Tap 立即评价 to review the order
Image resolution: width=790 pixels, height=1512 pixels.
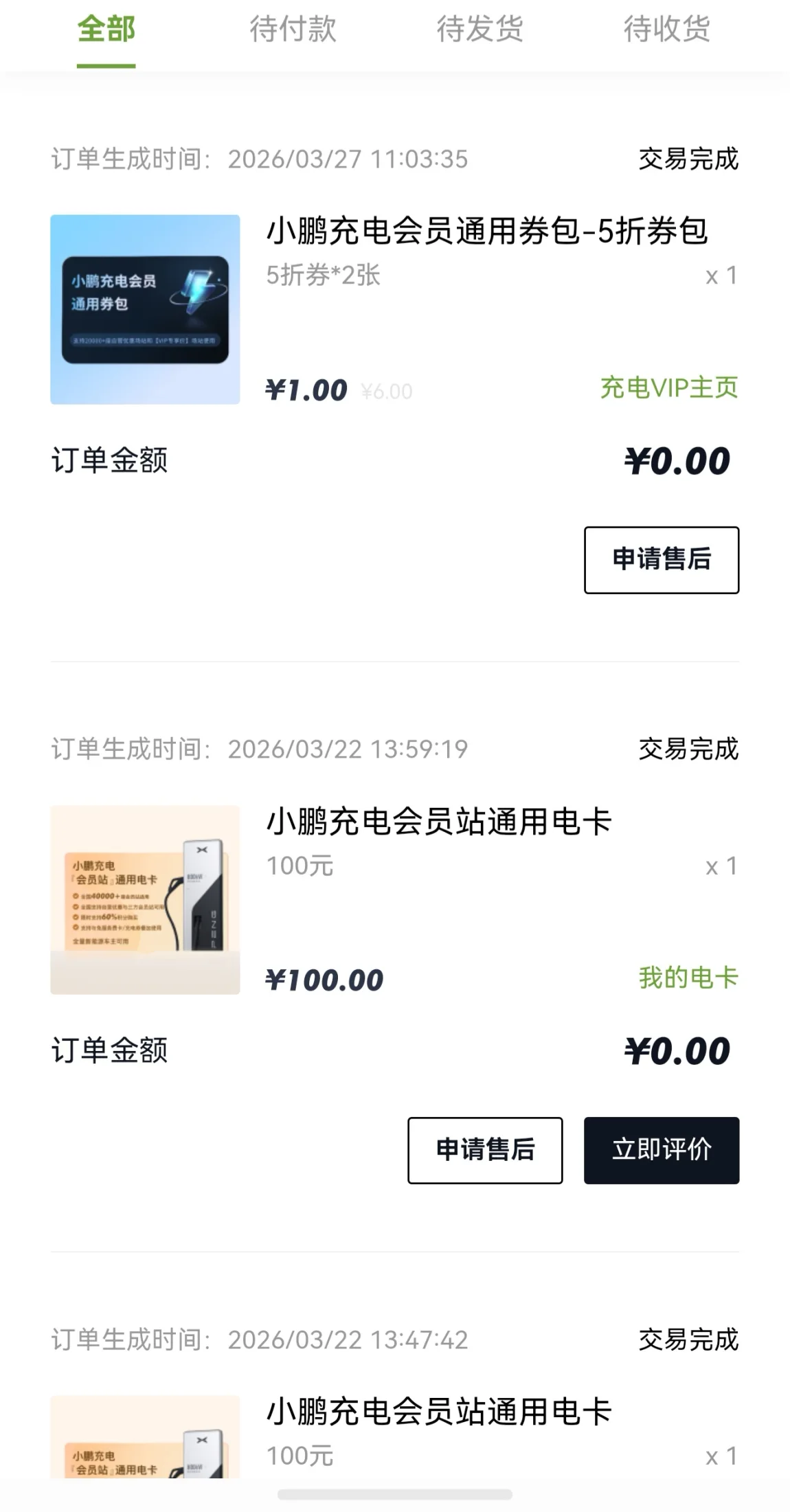pos(661,1150)
